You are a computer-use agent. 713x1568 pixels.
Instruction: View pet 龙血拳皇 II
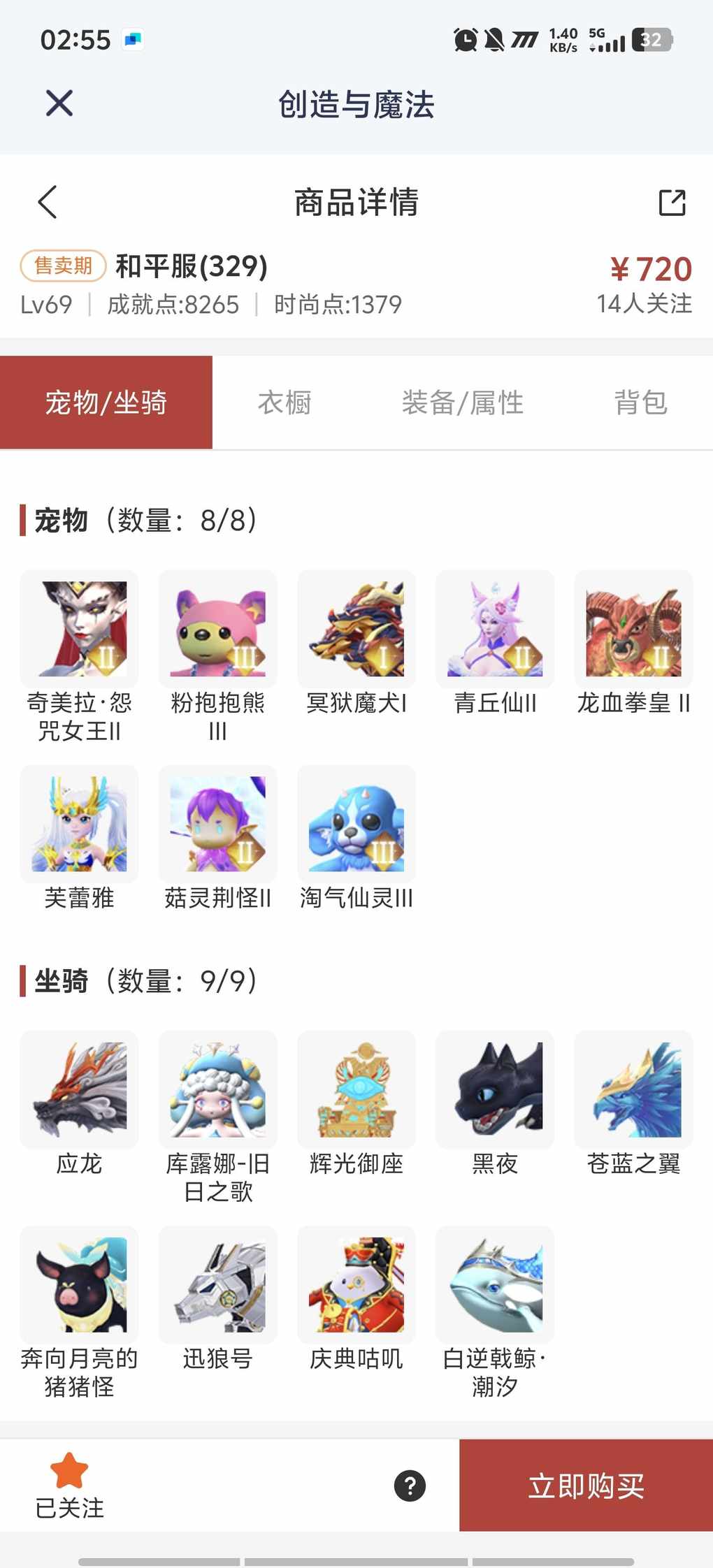633,629
